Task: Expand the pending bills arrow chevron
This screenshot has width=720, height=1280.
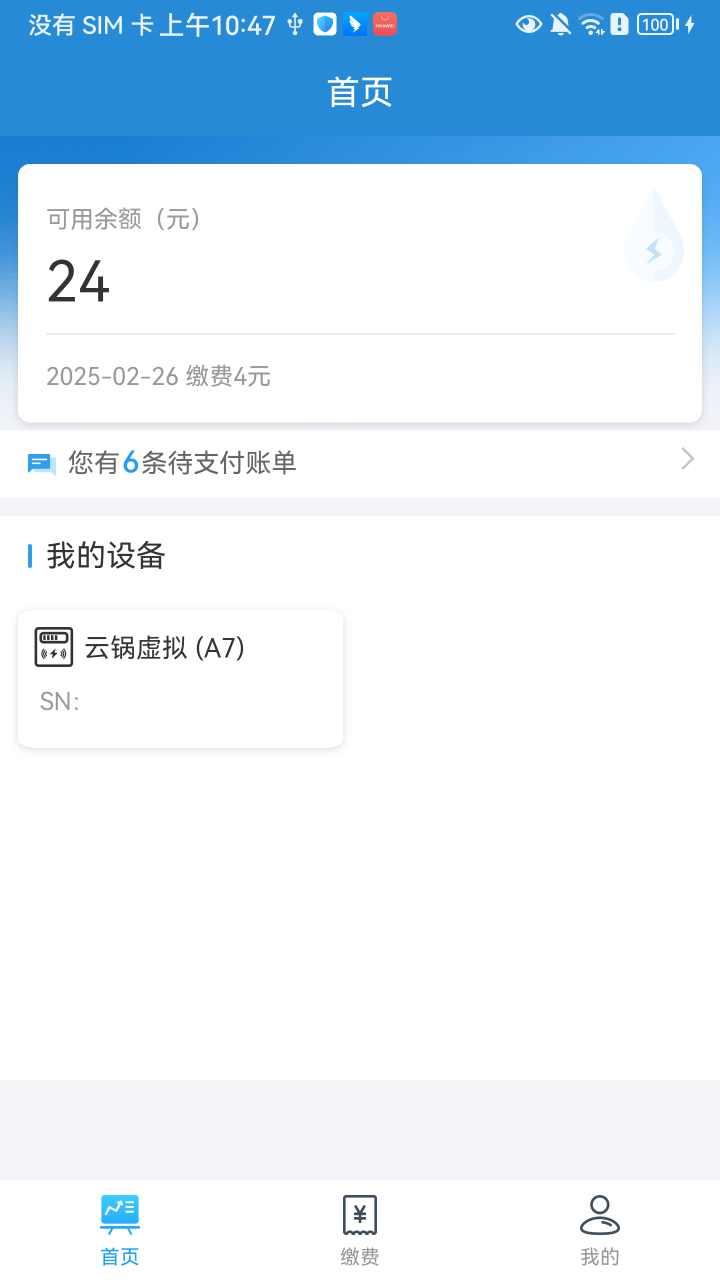Action: pos(686,460)
